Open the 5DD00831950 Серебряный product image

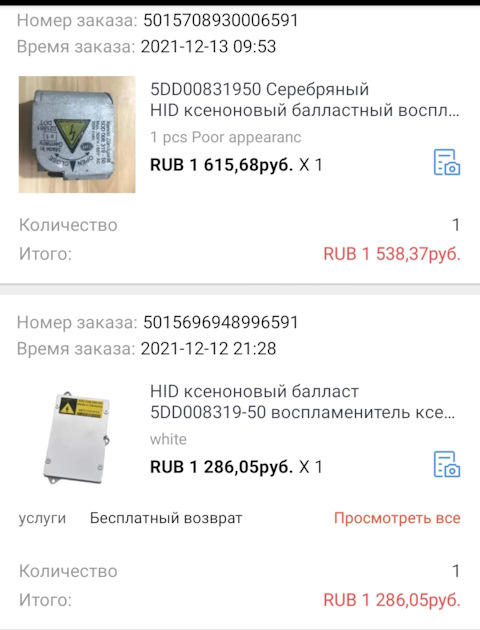[x=77, y=135]
